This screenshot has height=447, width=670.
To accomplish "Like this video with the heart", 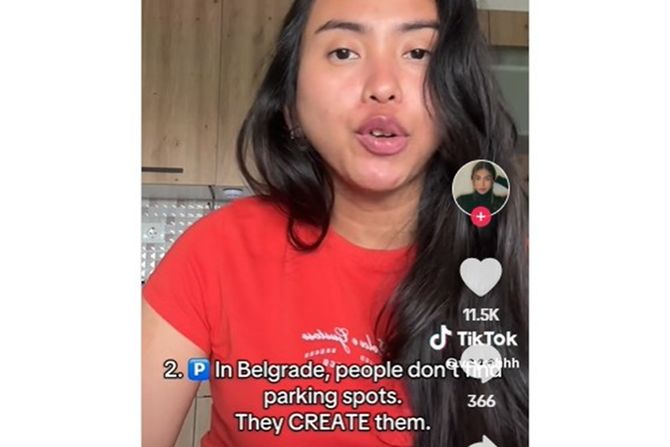I will (481, 276).
